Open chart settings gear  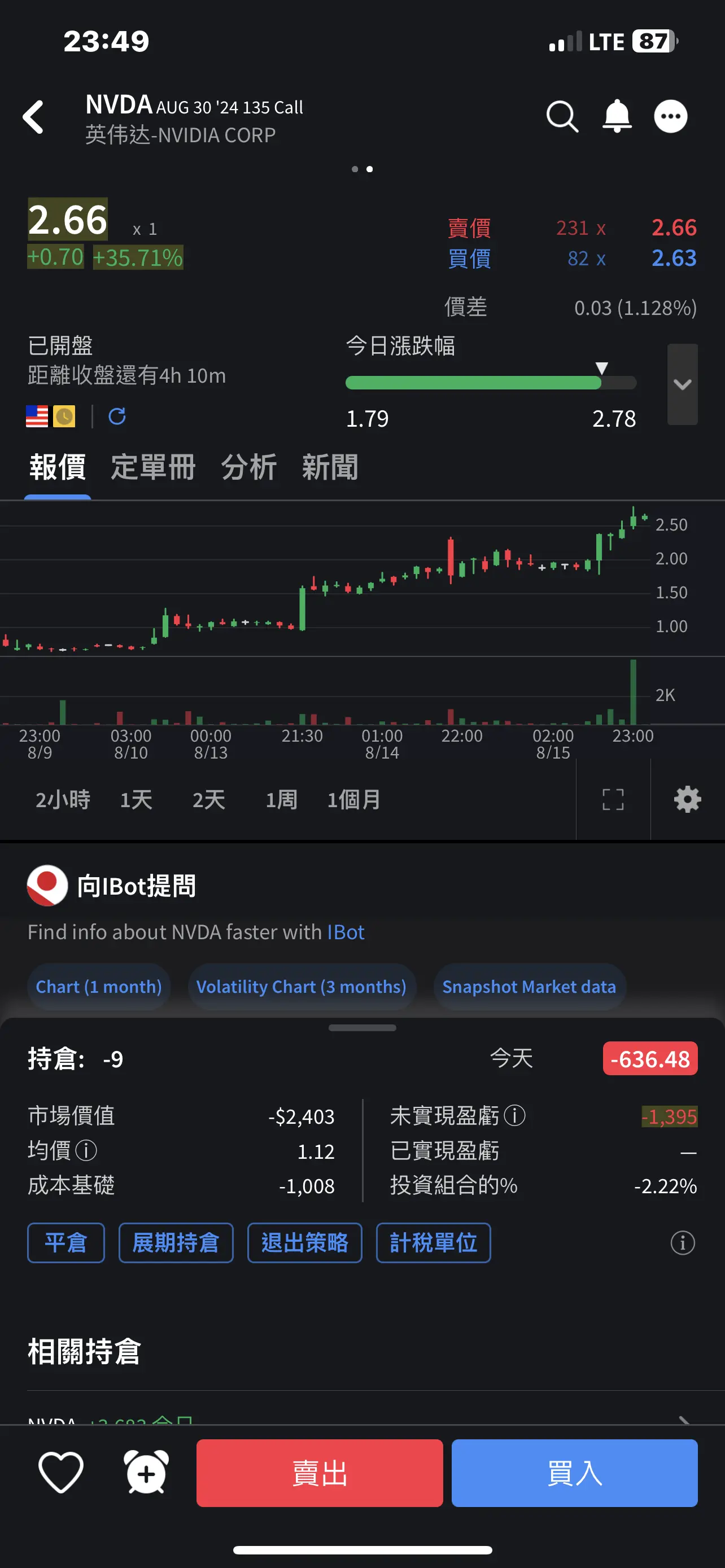(687, 800)
